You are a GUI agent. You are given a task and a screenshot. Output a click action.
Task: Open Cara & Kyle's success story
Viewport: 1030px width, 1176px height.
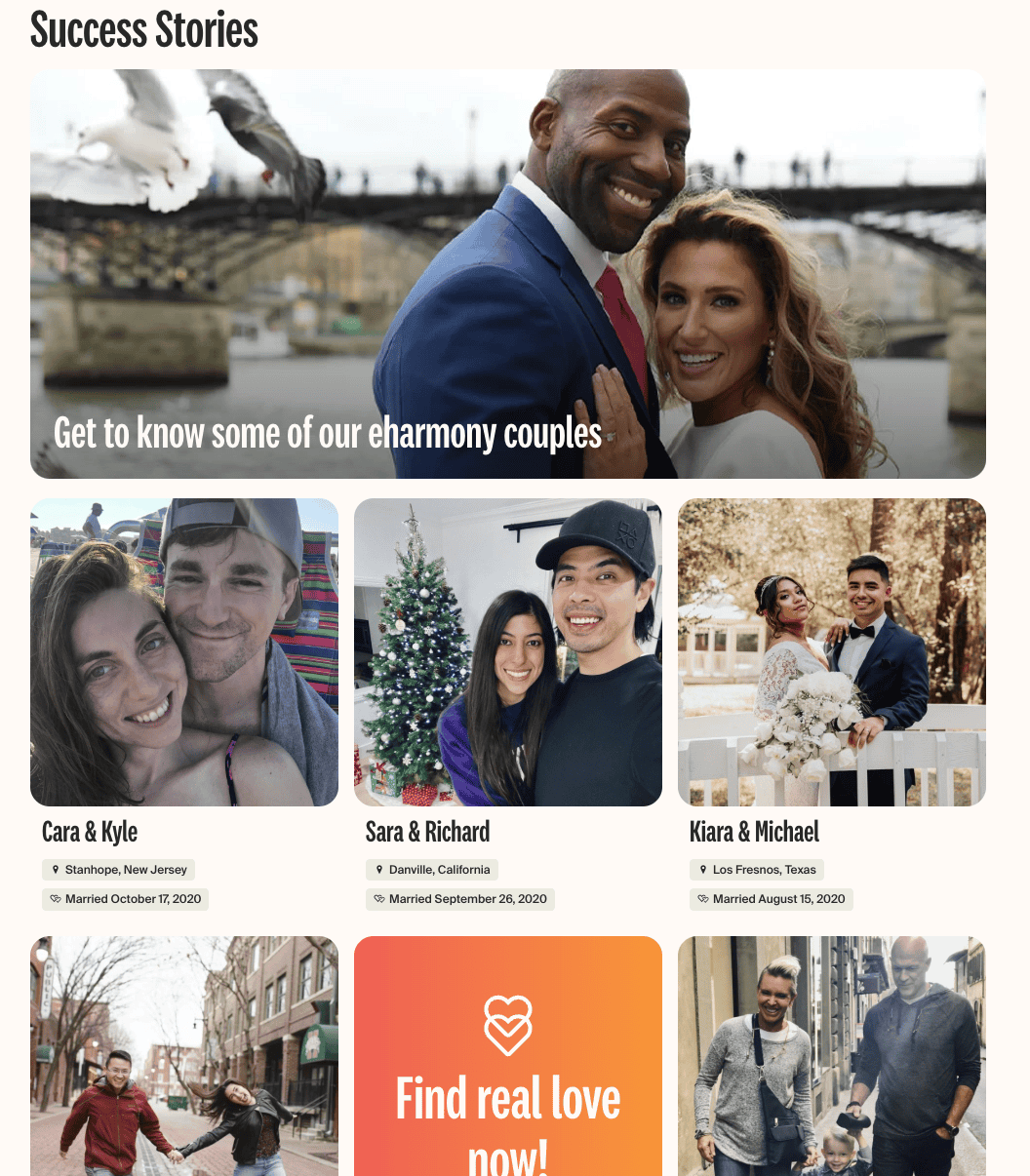(184, 652)
